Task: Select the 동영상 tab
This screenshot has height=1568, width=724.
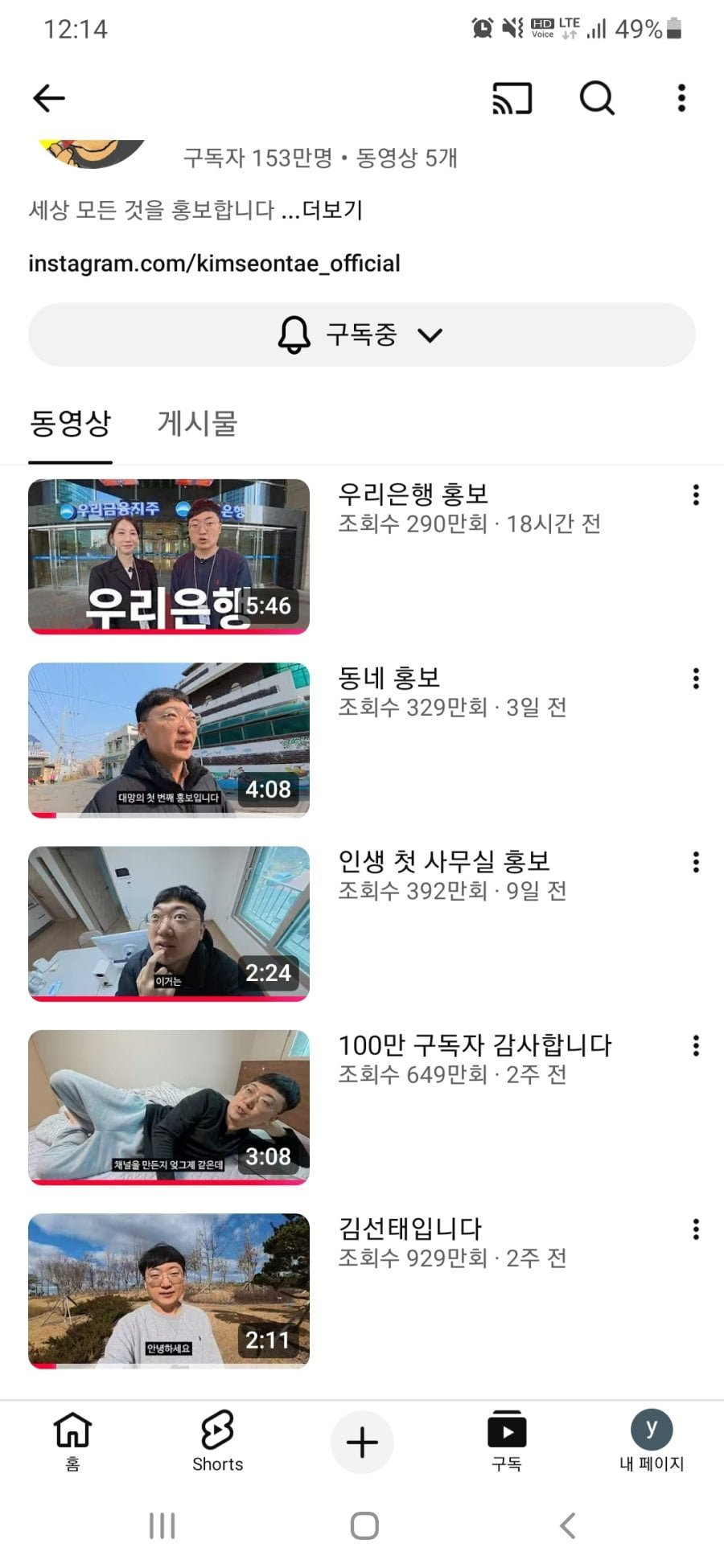Action: 70,423
